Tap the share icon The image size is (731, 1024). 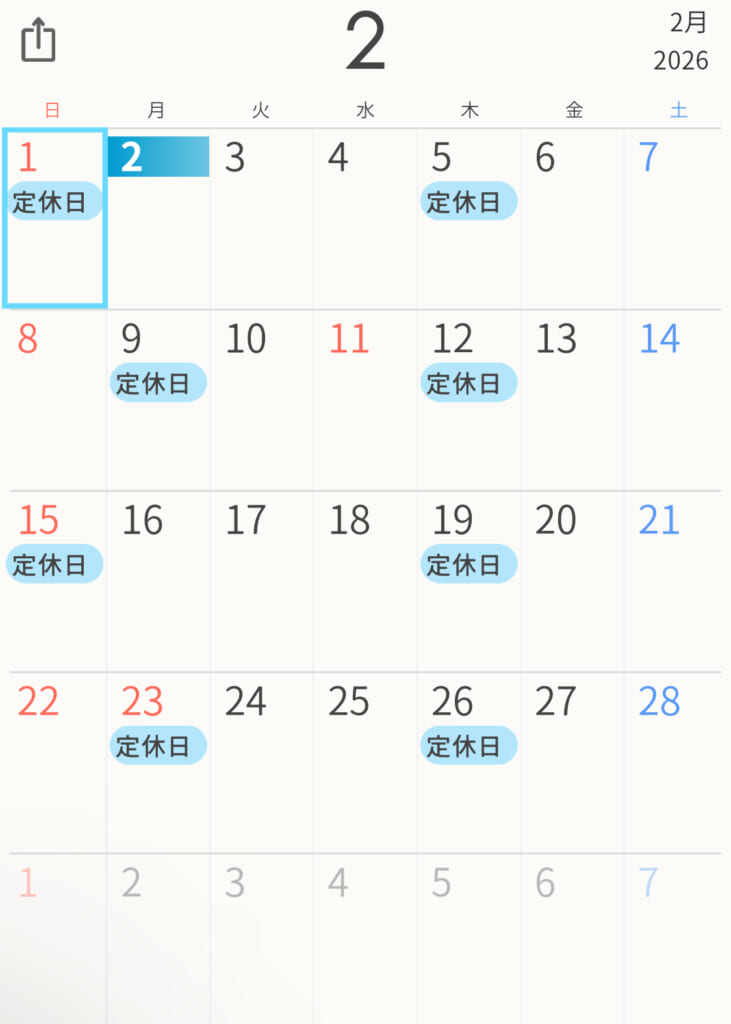click(38, 41)
